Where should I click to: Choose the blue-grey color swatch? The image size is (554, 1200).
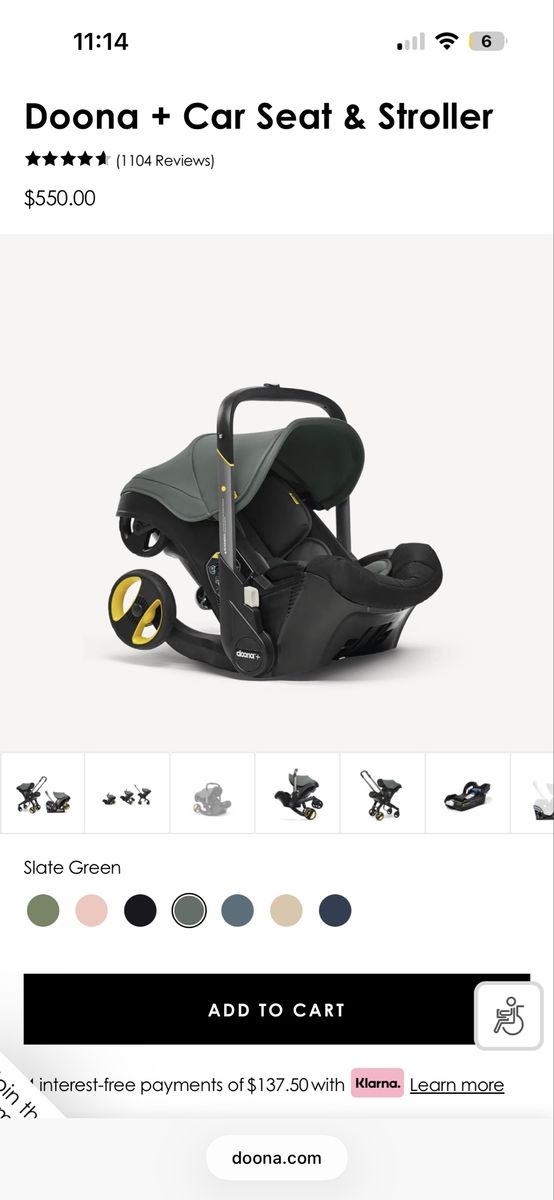(238, 911)
